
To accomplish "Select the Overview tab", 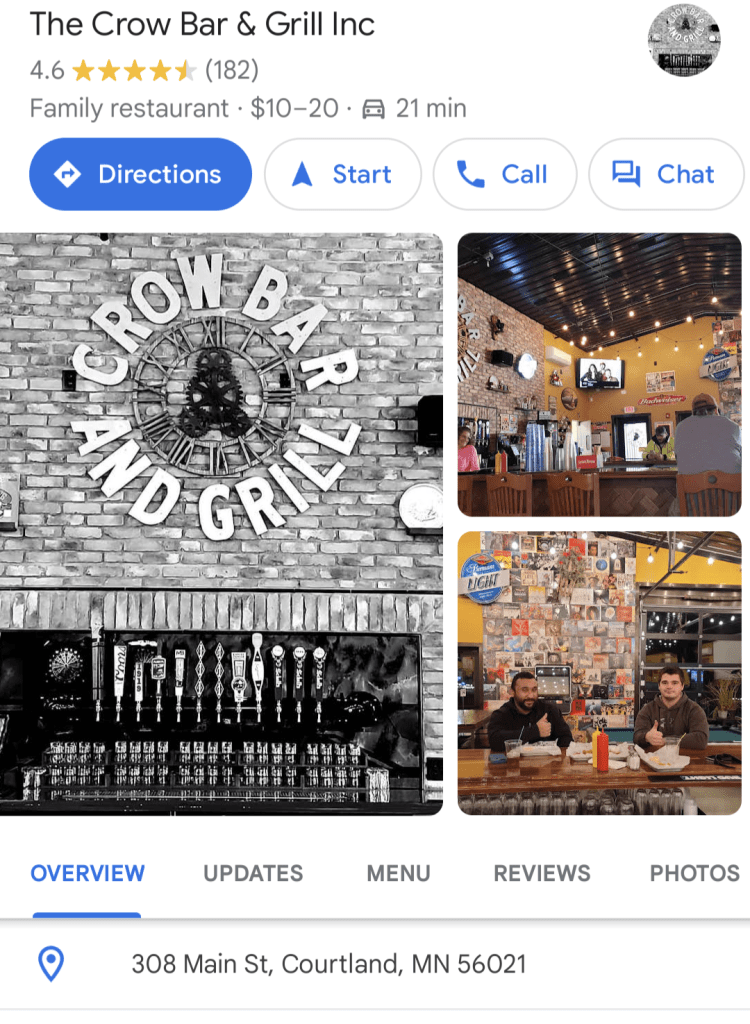I will coord(87,873).
